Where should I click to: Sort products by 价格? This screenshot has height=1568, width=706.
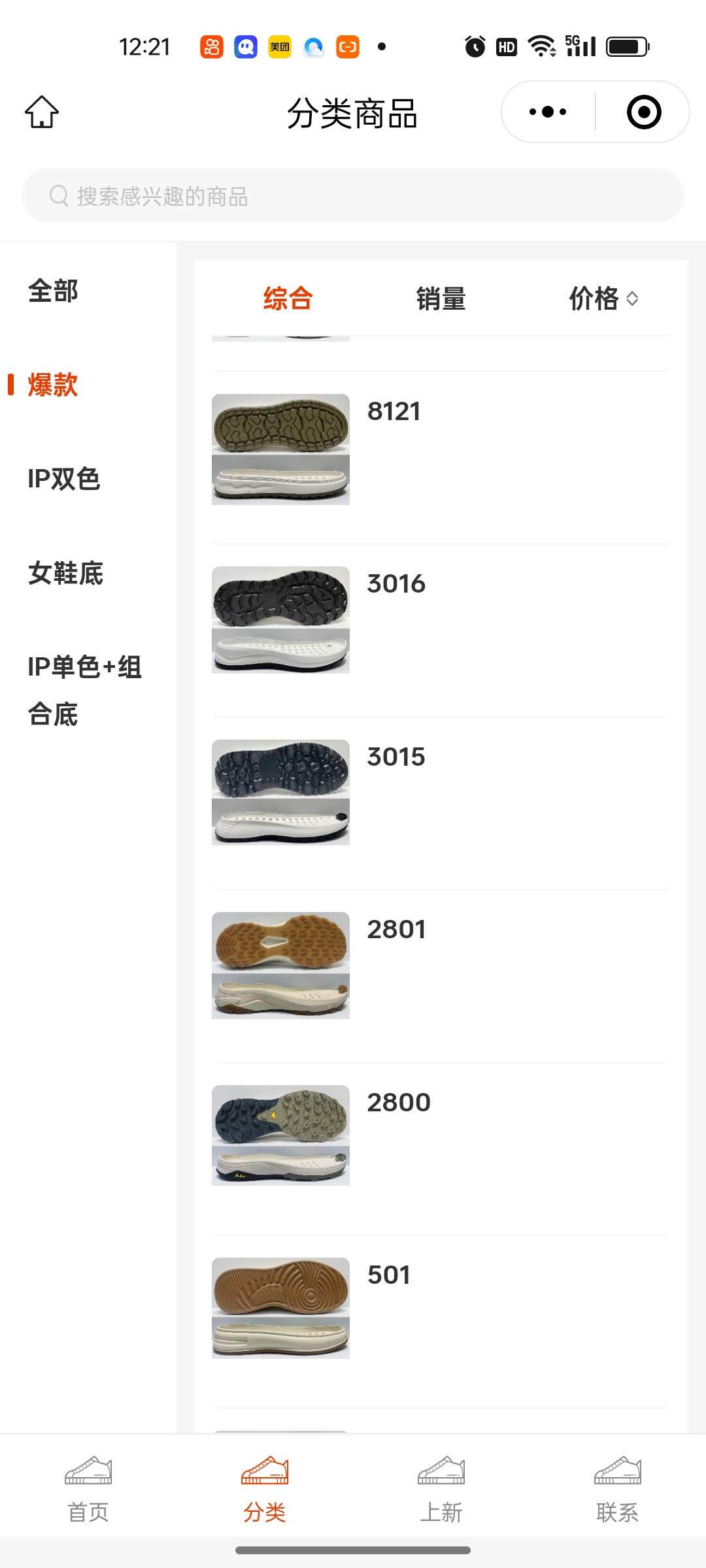coord(603,299)
